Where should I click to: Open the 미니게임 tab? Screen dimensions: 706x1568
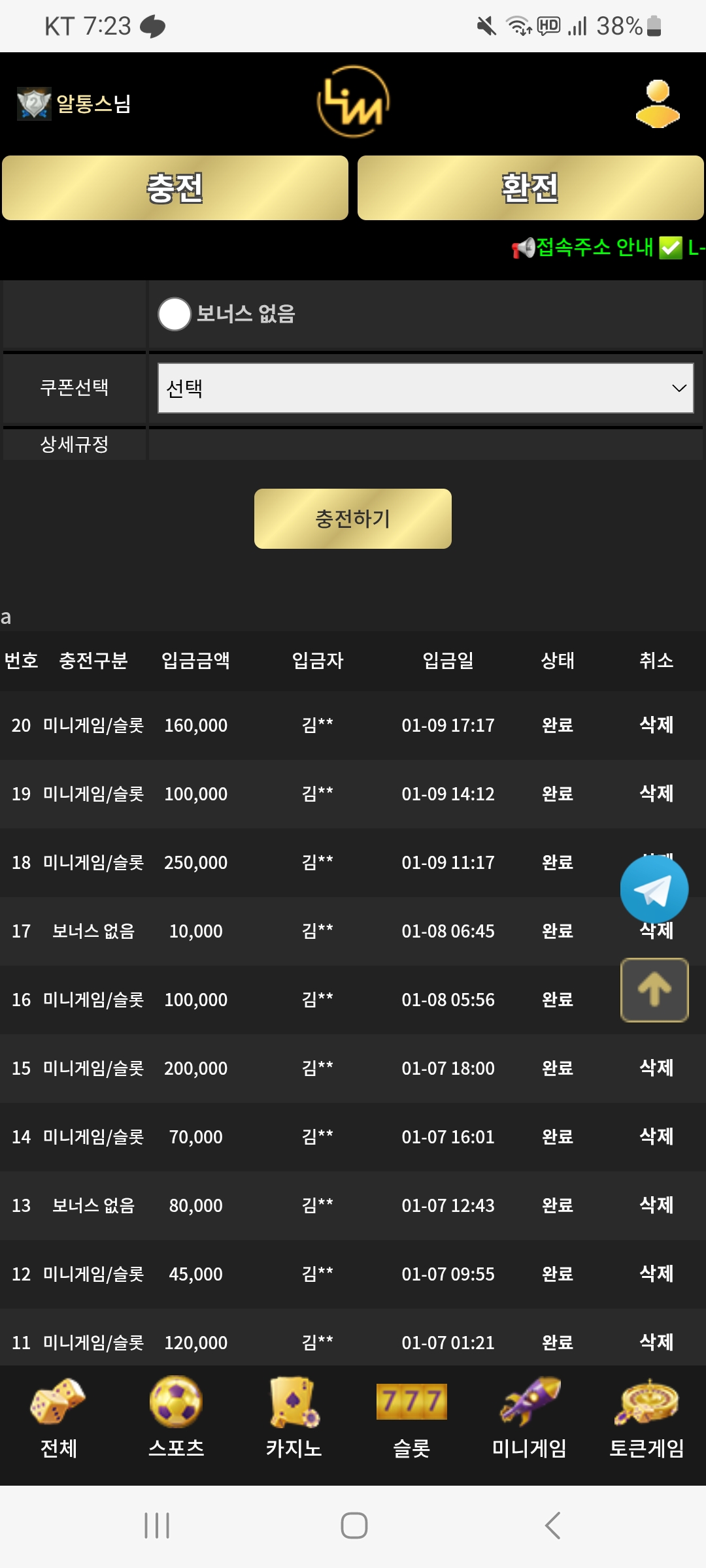pos(529,1418)
